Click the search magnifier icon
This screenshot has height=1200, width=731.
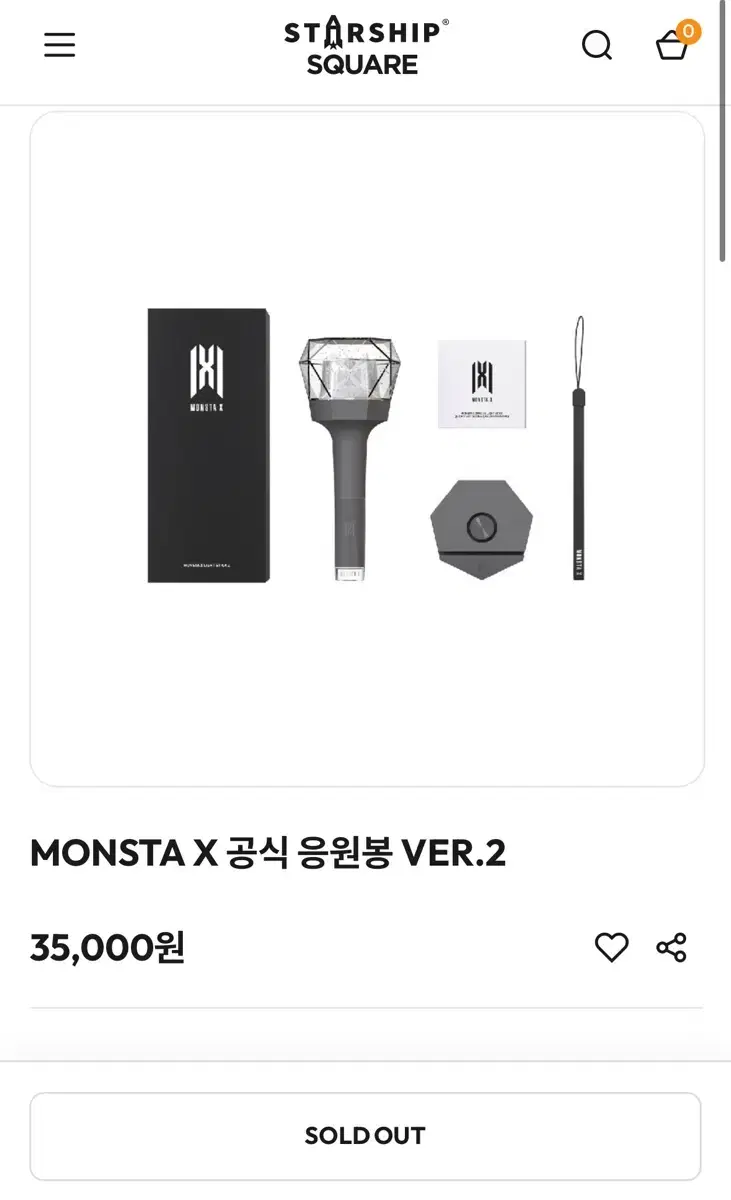[598, 45]
